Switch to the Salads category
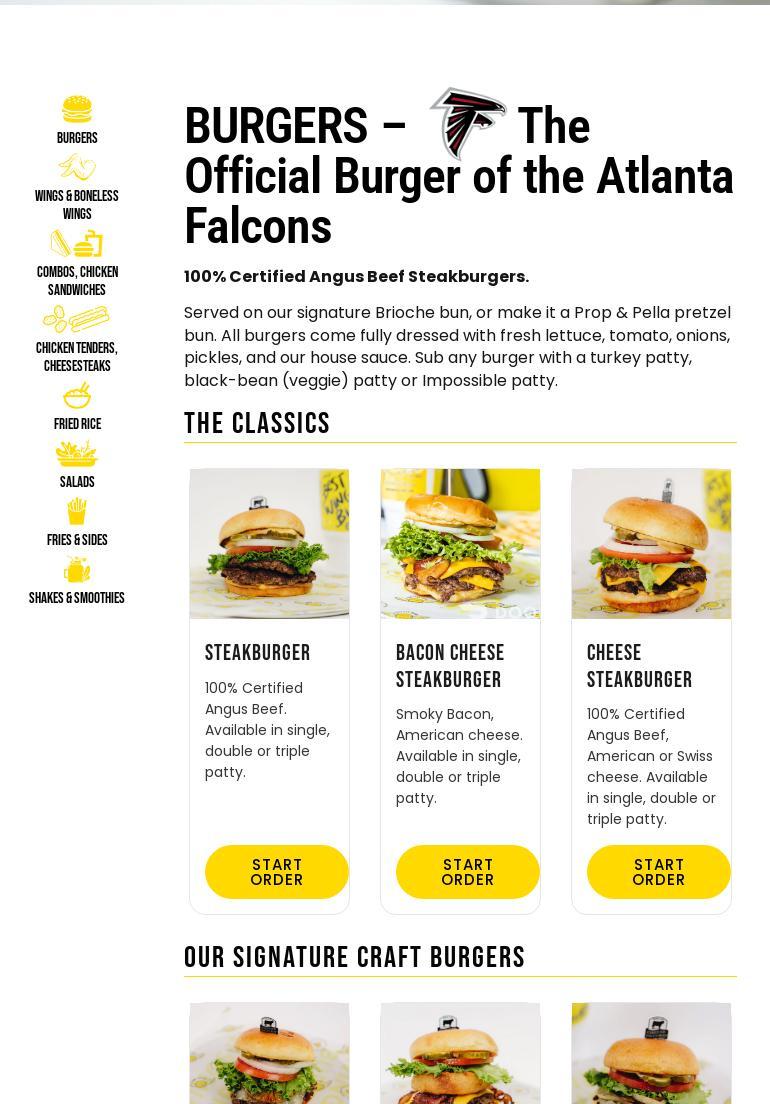This screenshot has height=1104, width=770. [x=77, y=465]
